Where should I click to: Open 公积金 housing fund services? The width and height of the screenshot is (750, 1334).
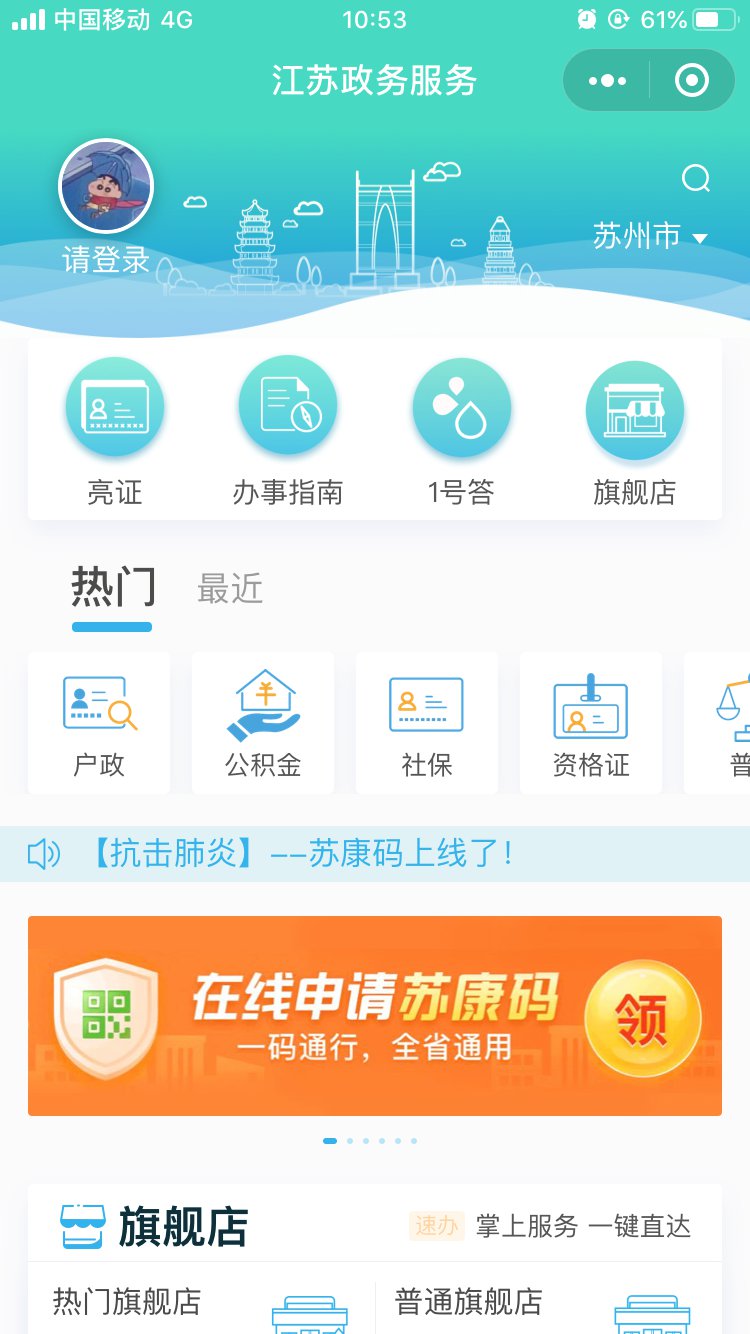[x=263, y=724]
